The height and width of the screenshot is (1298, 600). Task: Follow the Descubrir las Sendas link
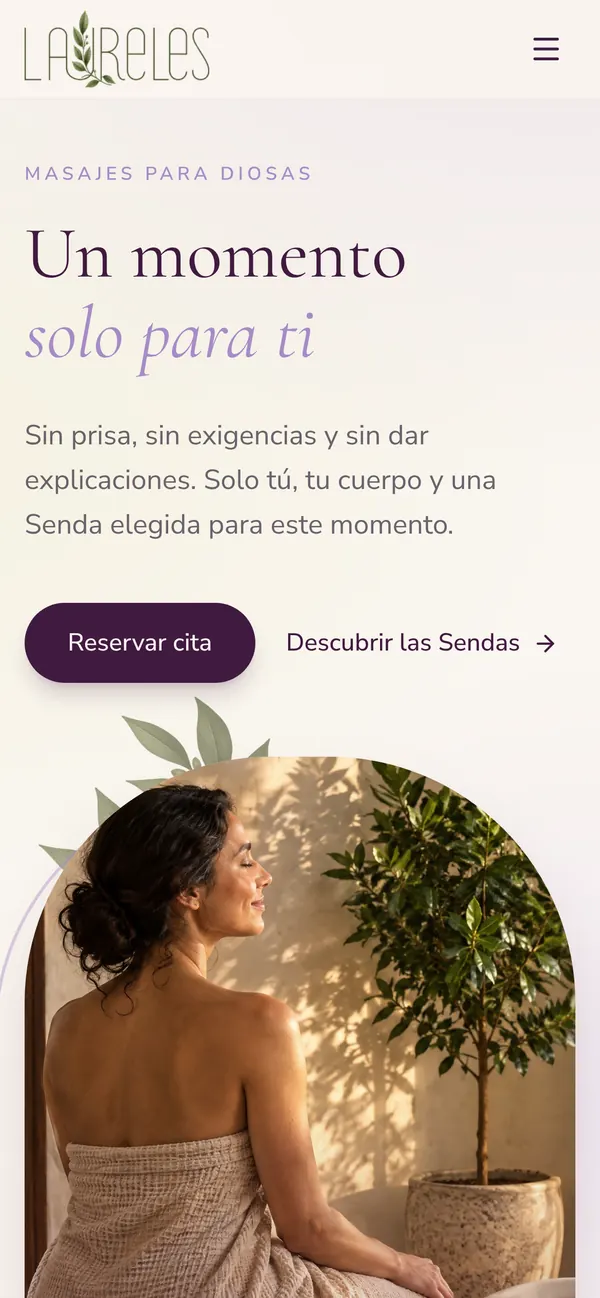click(x=421, y=643)
